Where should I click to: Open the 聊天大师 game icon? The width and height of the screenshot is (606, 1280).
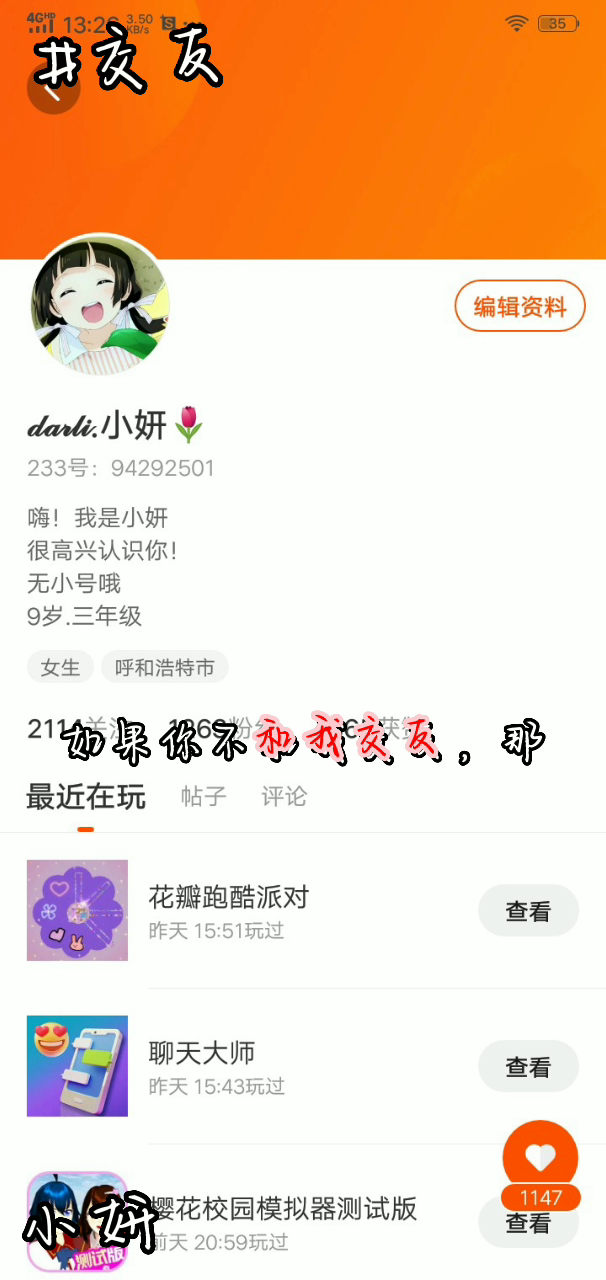point(77,1066)
